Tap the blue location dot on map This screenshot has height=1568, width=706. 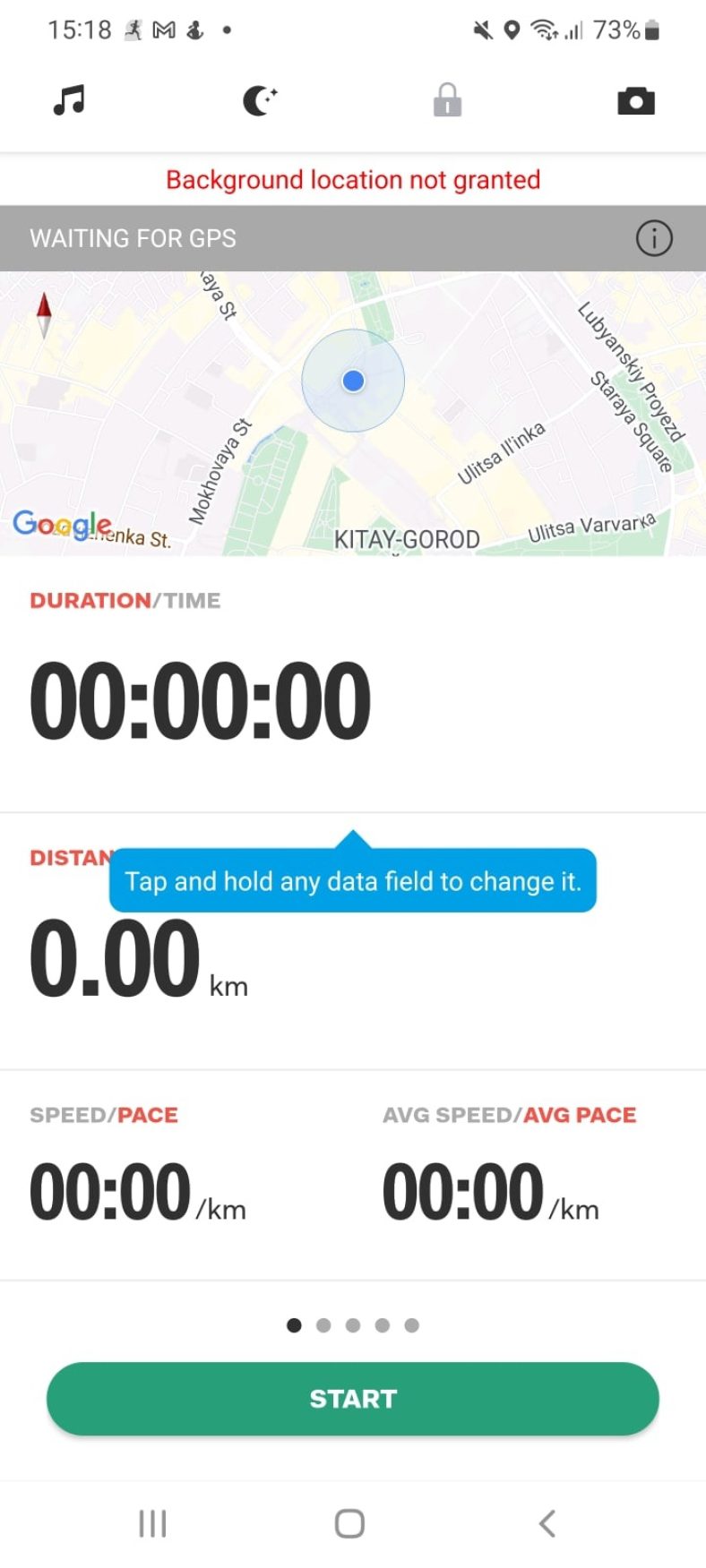point(353,381)
